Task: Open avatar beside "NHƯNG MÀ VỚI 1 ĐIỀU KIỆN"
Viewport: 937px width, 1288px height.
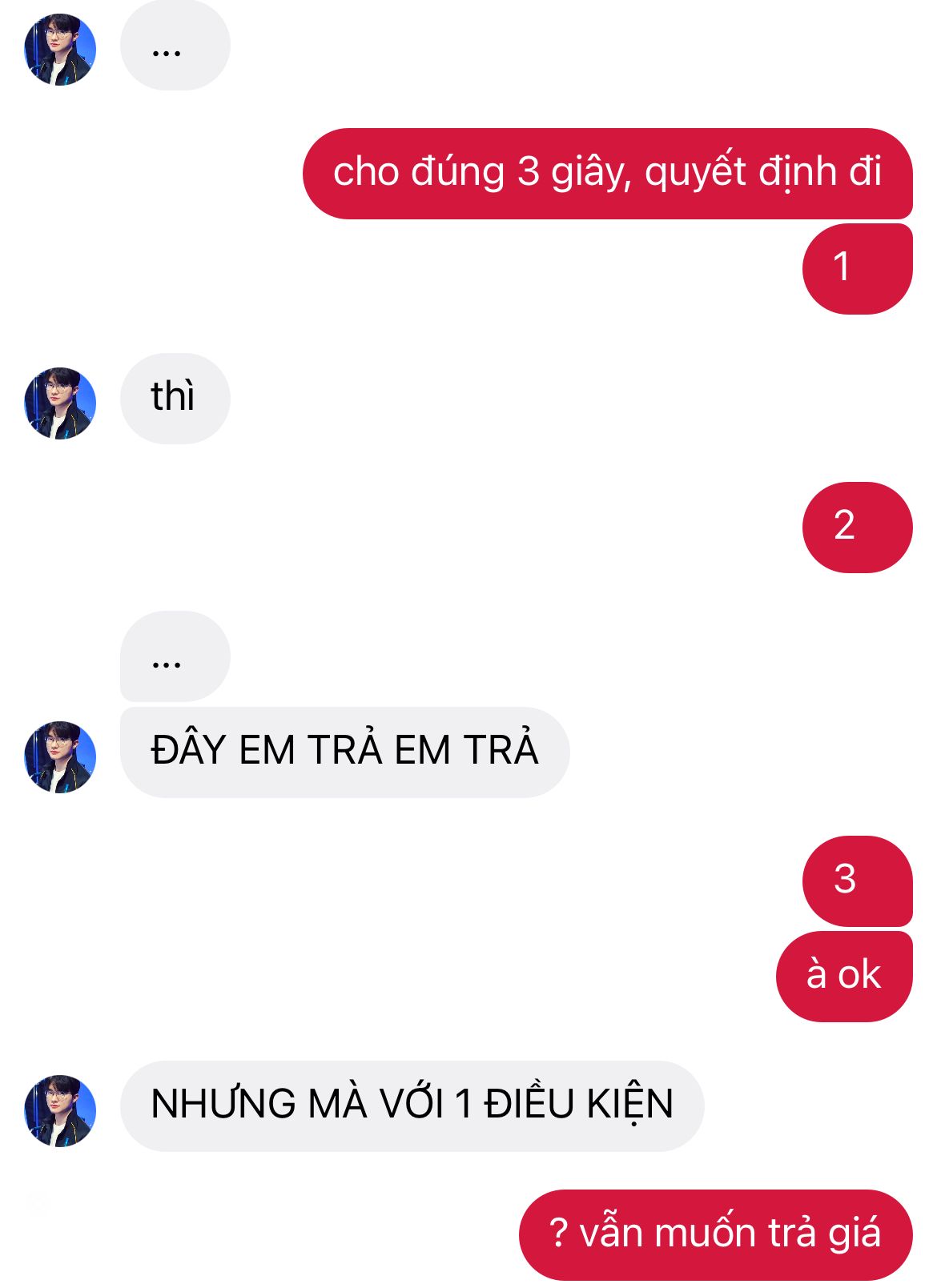Action: tap(60, 1110)
